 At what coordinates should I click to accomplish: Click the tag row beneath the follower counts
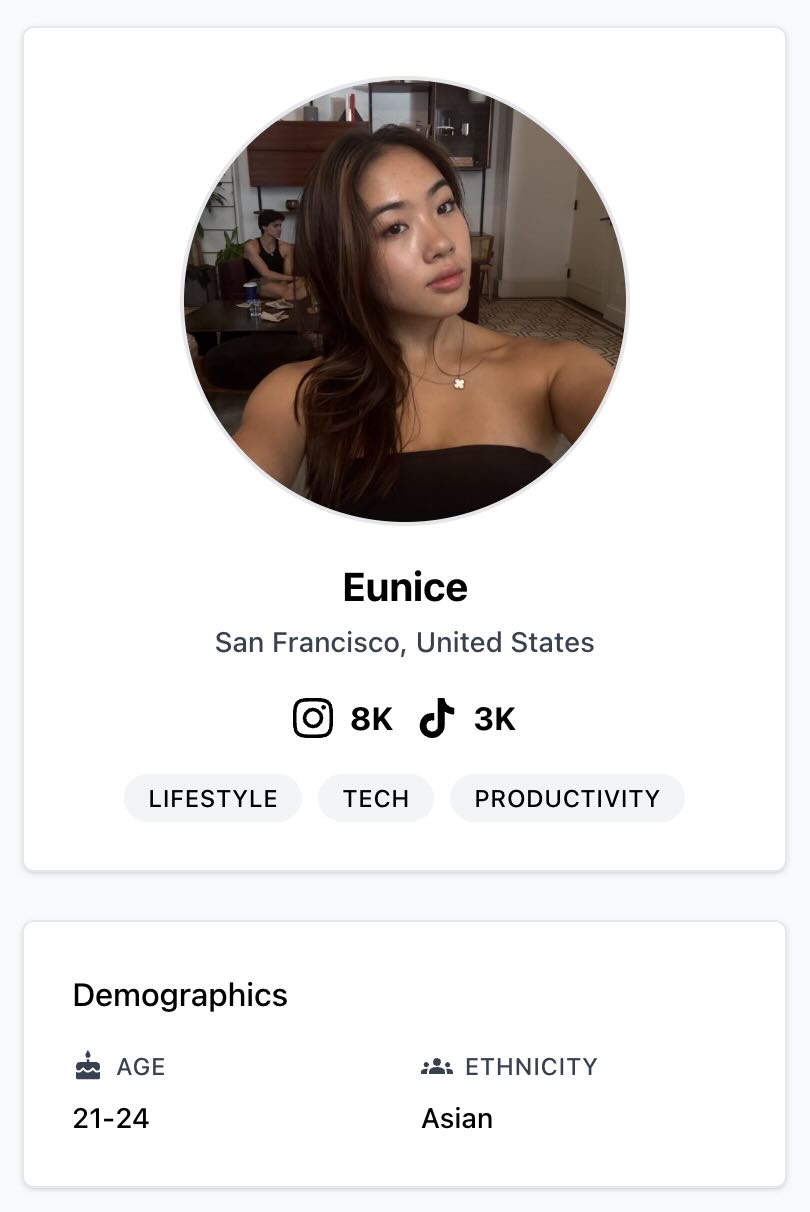404,798
